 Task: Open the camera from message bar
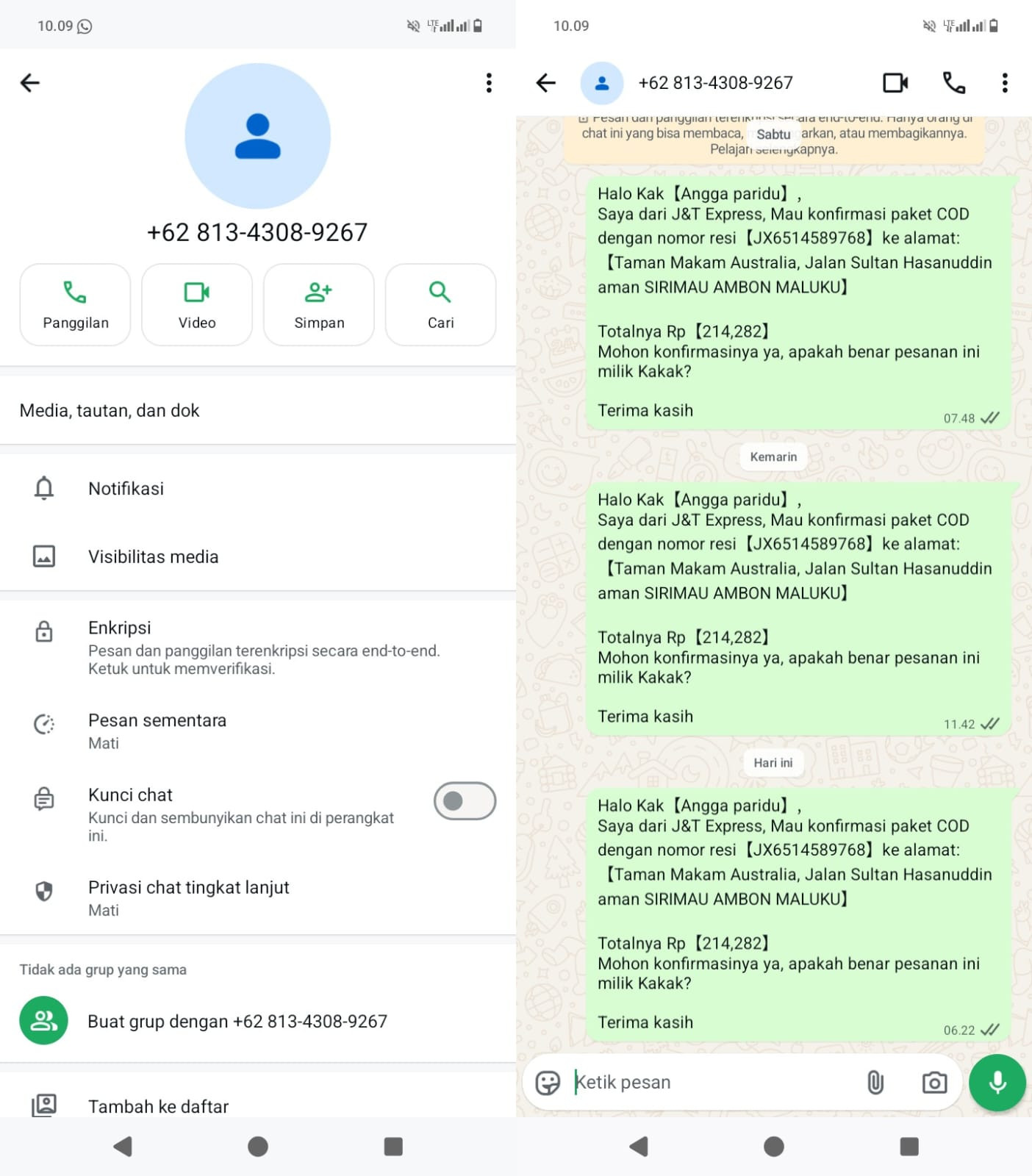coord(934,1083)
